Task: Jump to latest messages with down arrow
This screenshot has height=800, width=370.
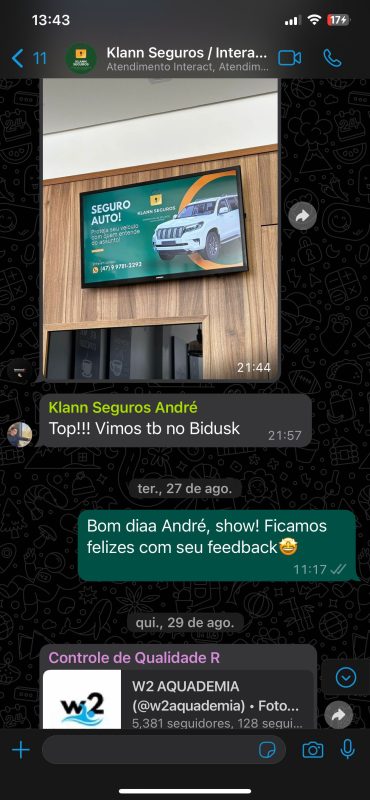Action: pos(346,678)
